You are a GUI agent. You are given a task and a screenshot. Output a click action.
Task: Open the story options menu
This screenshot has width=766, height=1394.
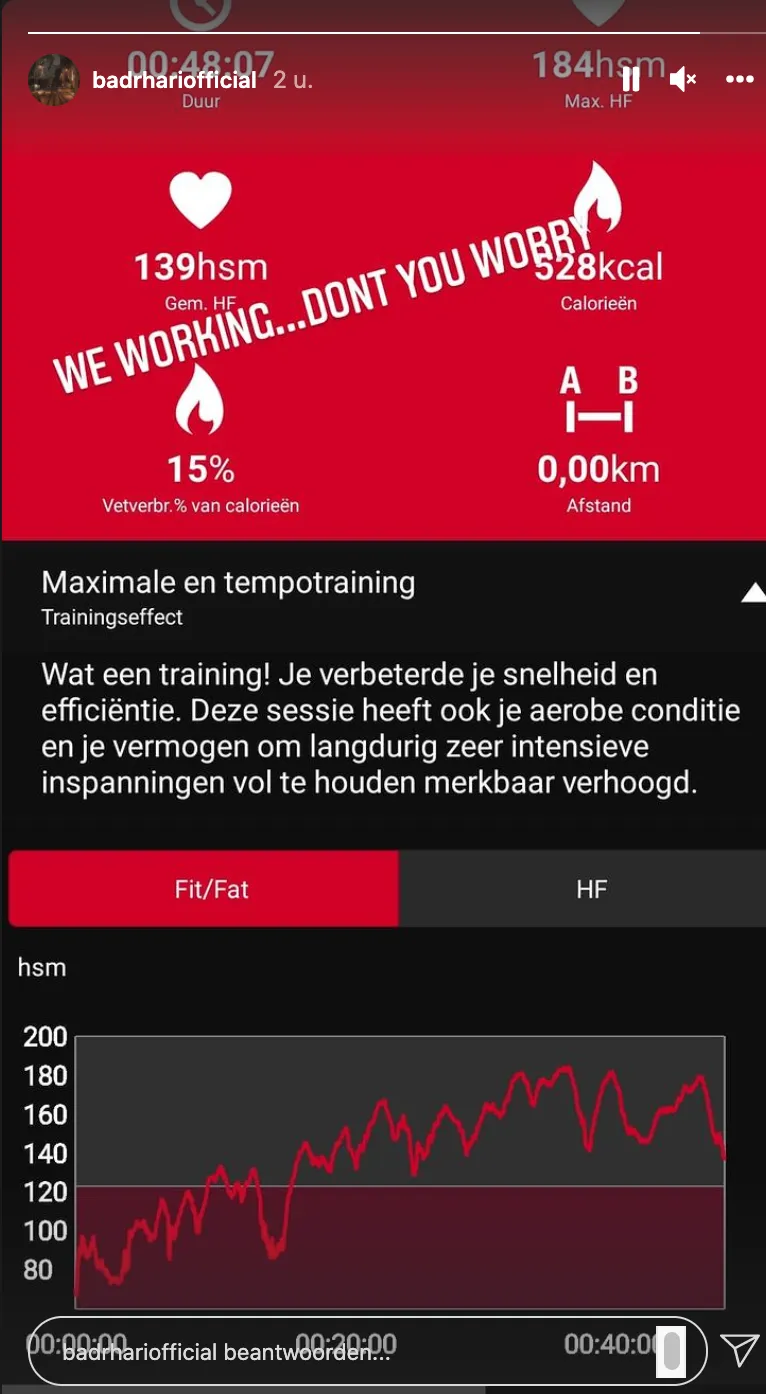pyautogui.click(x=739, y=80)
